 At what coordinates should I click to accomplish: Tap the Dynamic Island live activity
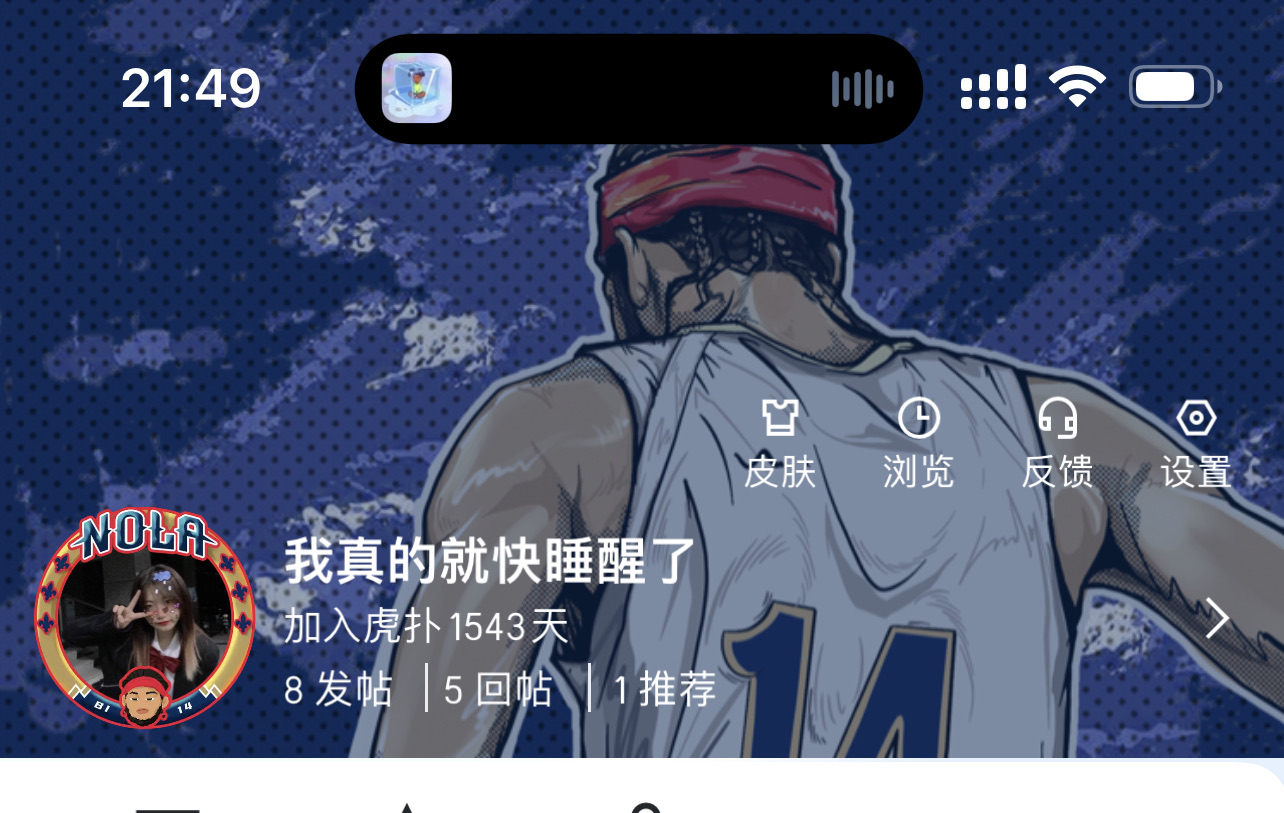click(x=638, y=88)
